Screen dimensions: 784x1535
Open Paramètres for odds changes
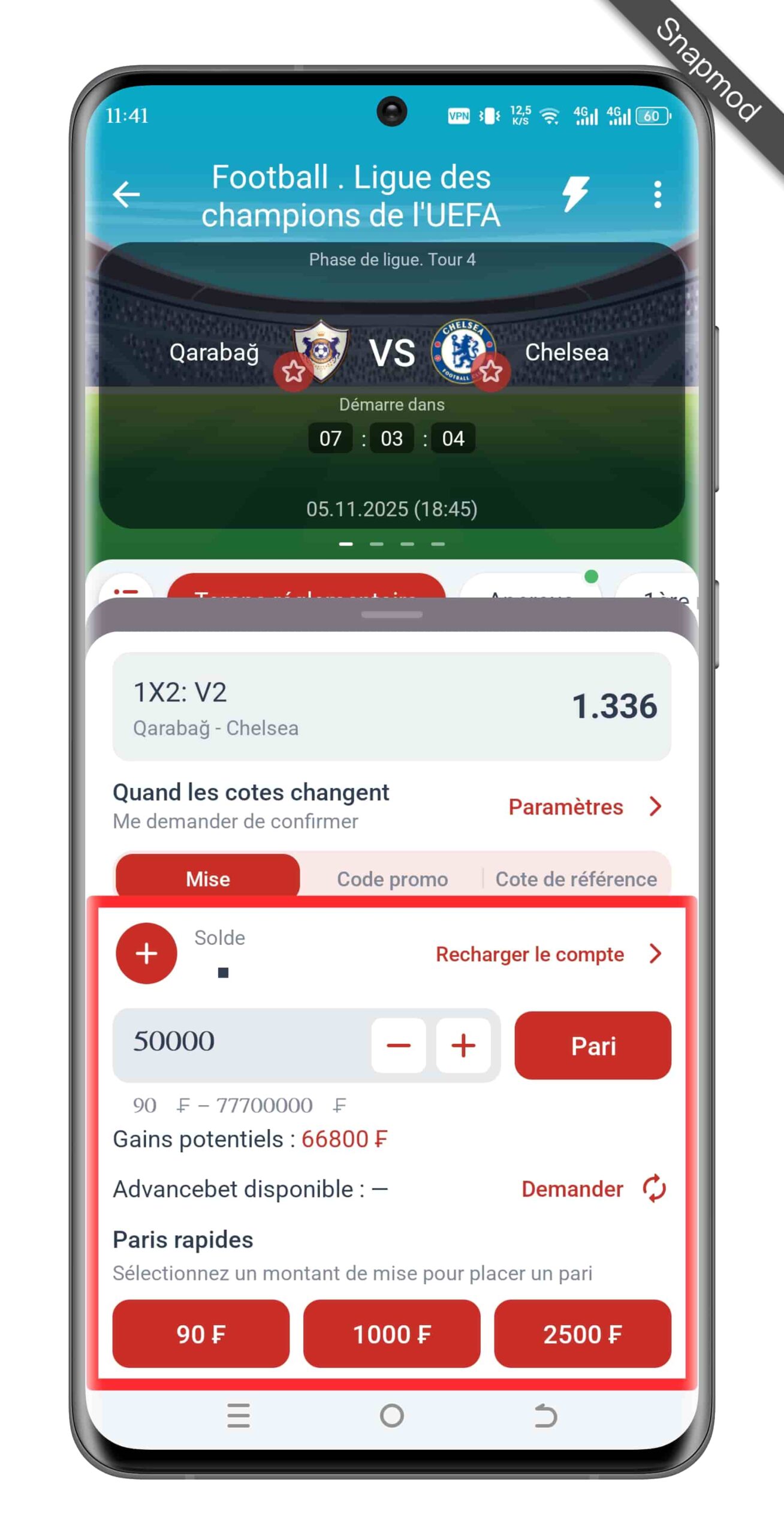pyautogui.click(x=585, y=806)
